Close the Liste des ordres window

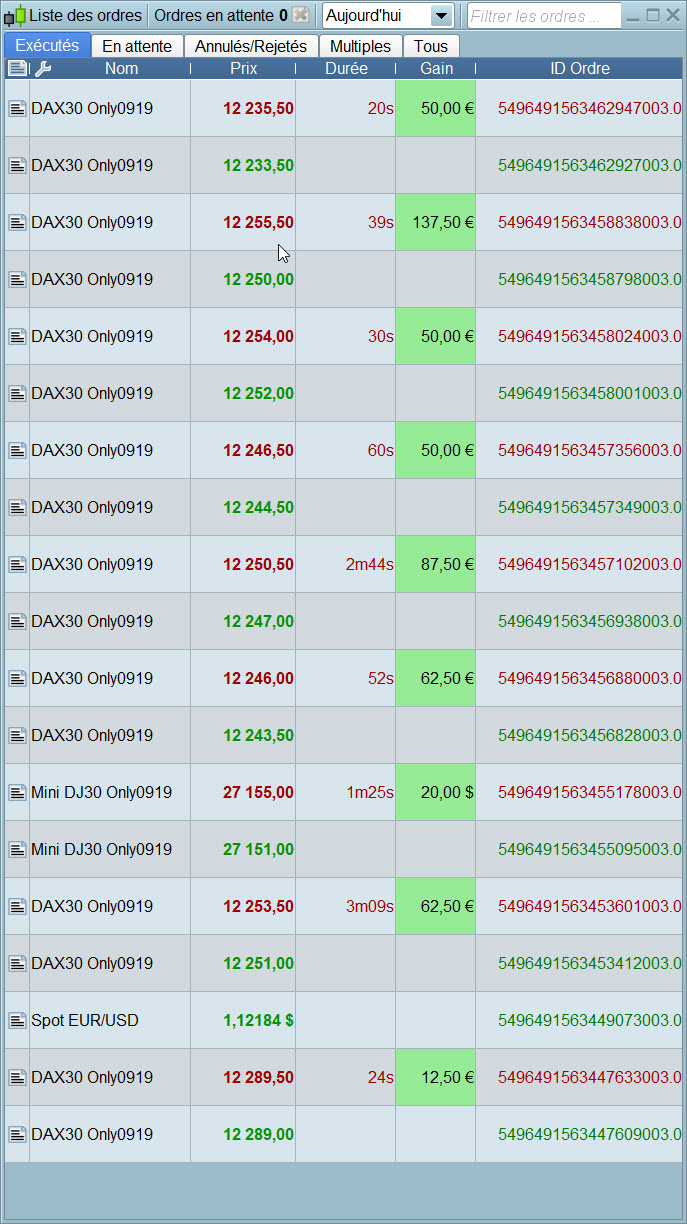[x=672, y=15]
